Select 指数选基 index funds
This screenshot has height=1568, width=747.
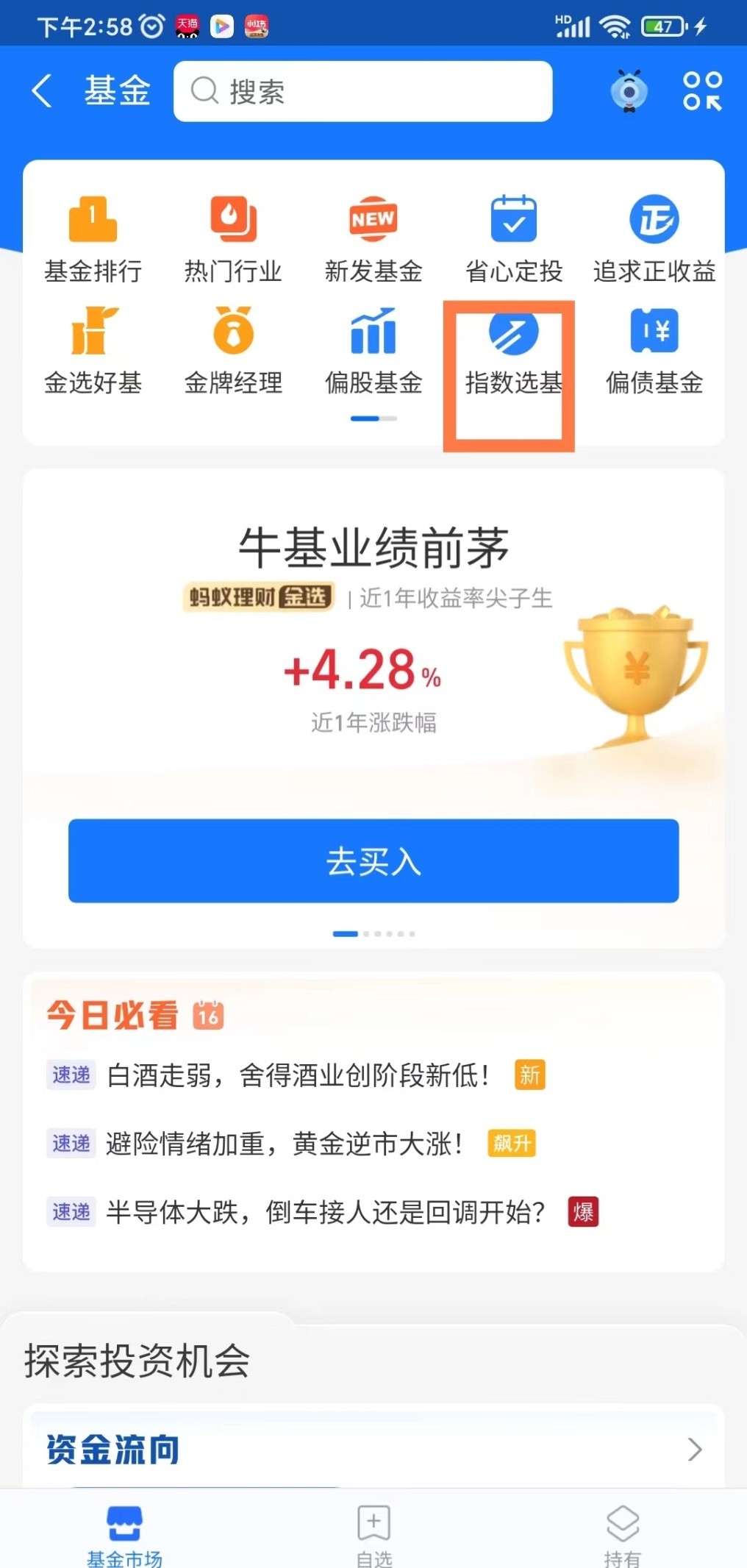click(513, 351)
